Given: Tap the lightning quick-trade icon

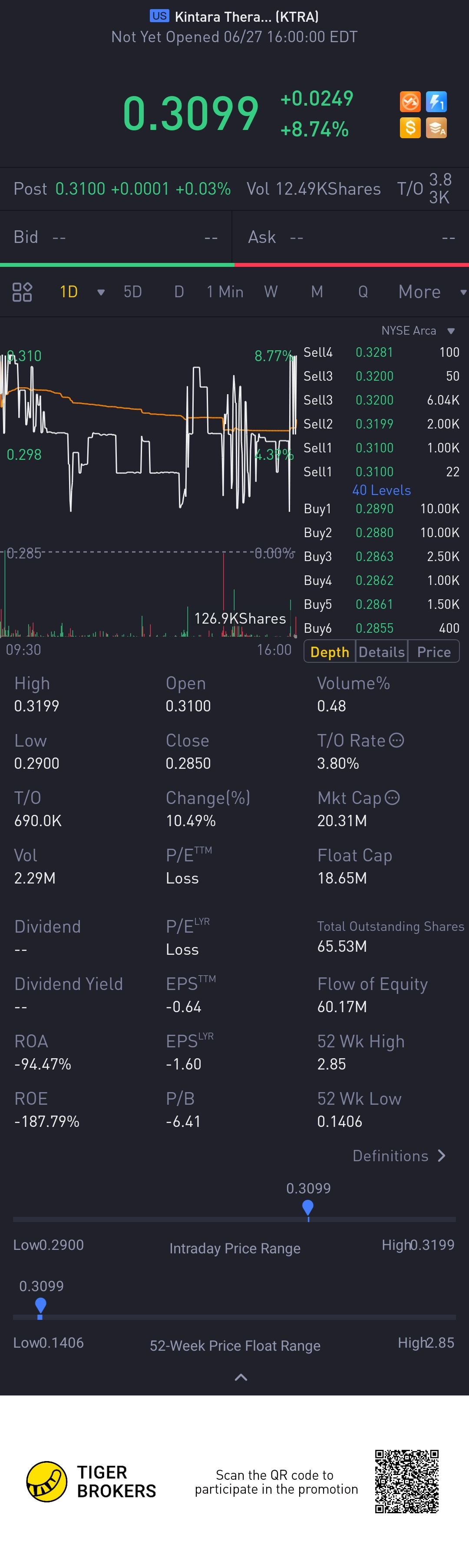Looking at the screenshot, I should pos(436,102).
